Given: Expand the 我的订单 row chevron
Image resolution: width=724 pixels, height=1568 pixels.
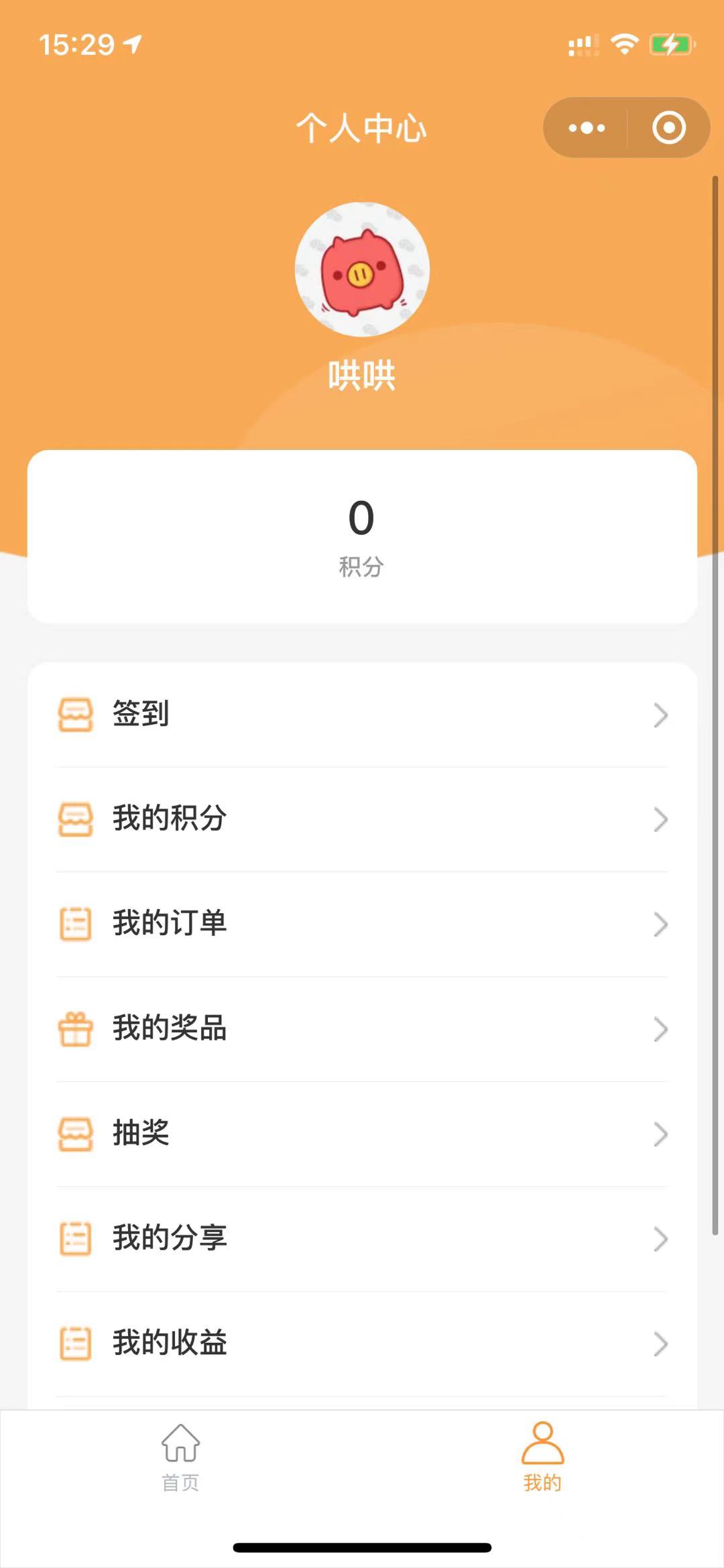Looking at the screenshot, I should click(x=659, y=924).
